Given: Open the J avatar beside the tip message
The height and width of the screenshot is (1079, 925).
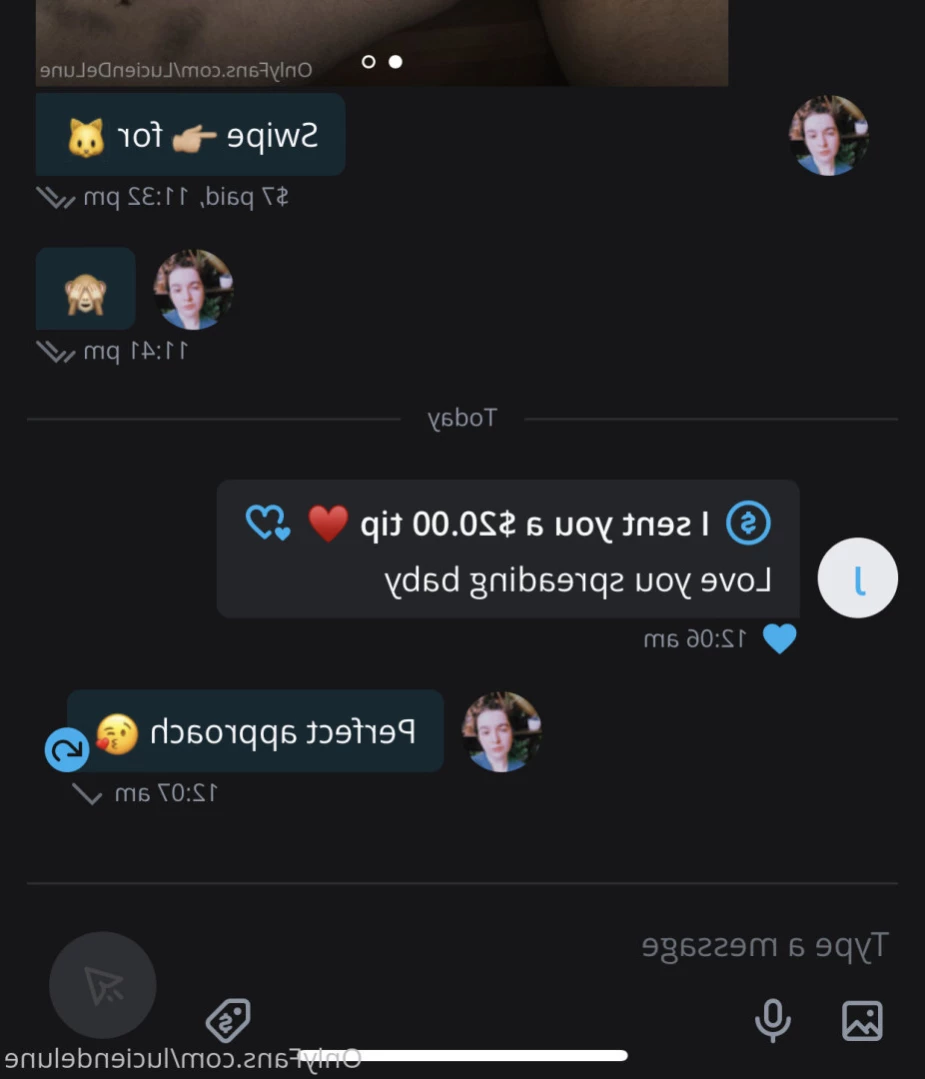Looking at the screenshot, I should (858, 578).
